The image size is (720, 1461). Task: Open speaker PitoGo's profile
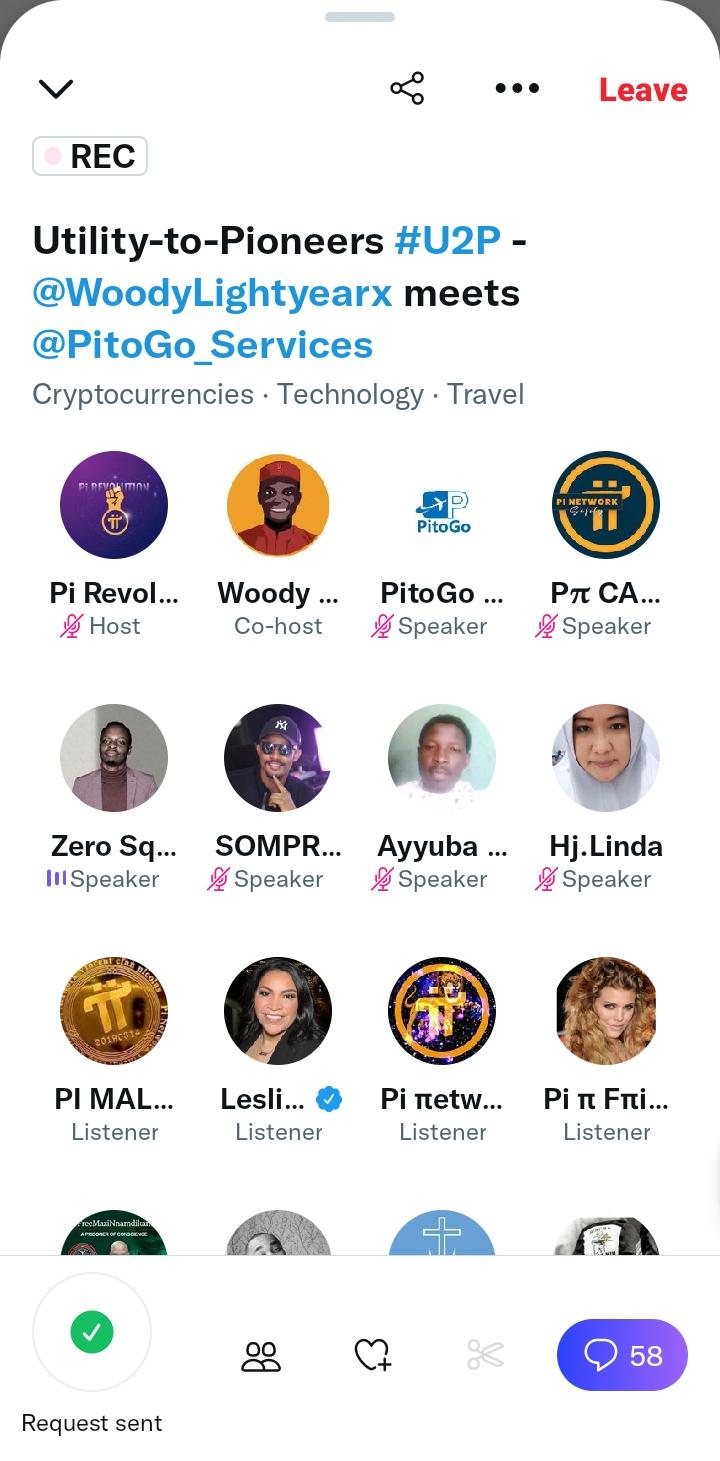(442, 505)
